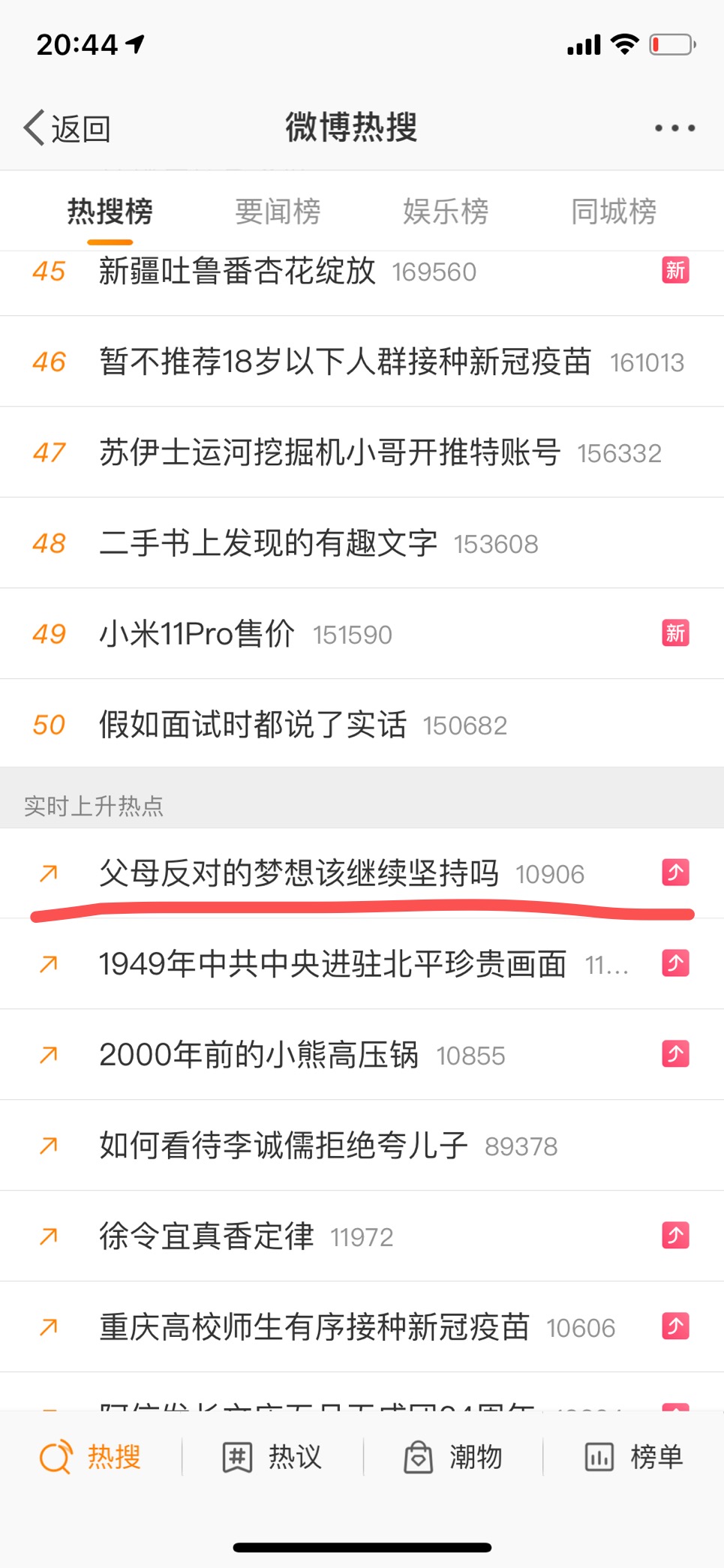View the 小米11Pro售价 trending topic
Image resolution: width=724 pixels, height=1568 pixels.
pos(197,635)
